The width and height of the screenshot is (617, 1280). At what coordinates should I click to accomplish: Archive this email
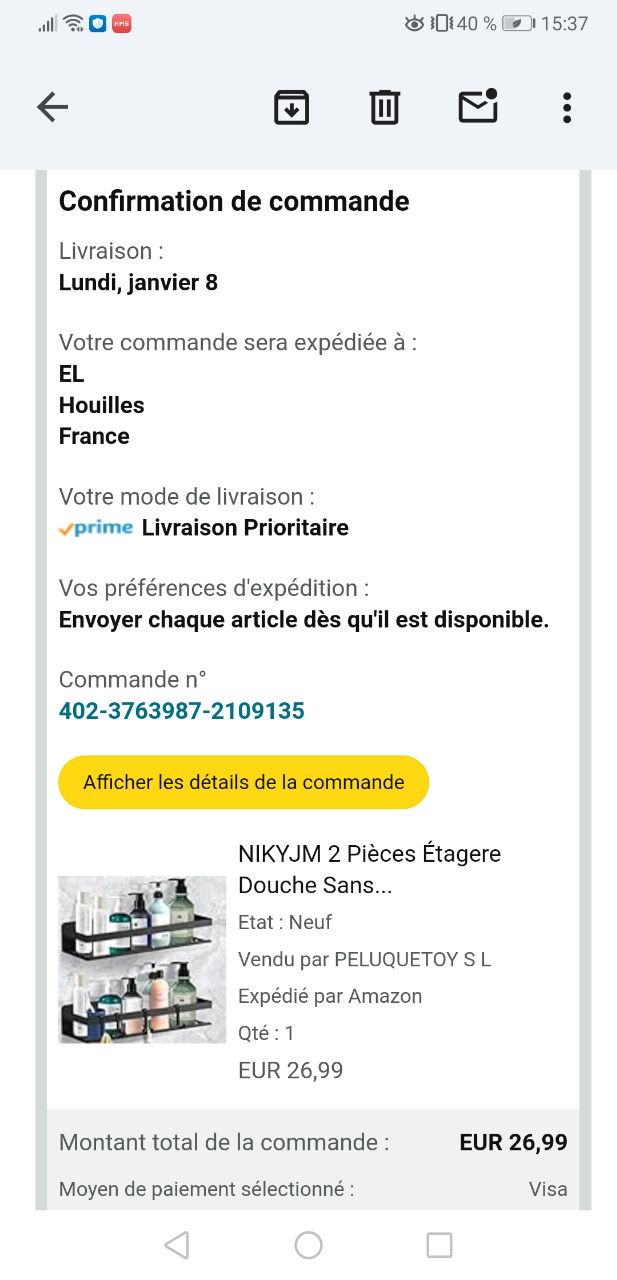click(291, 107)
